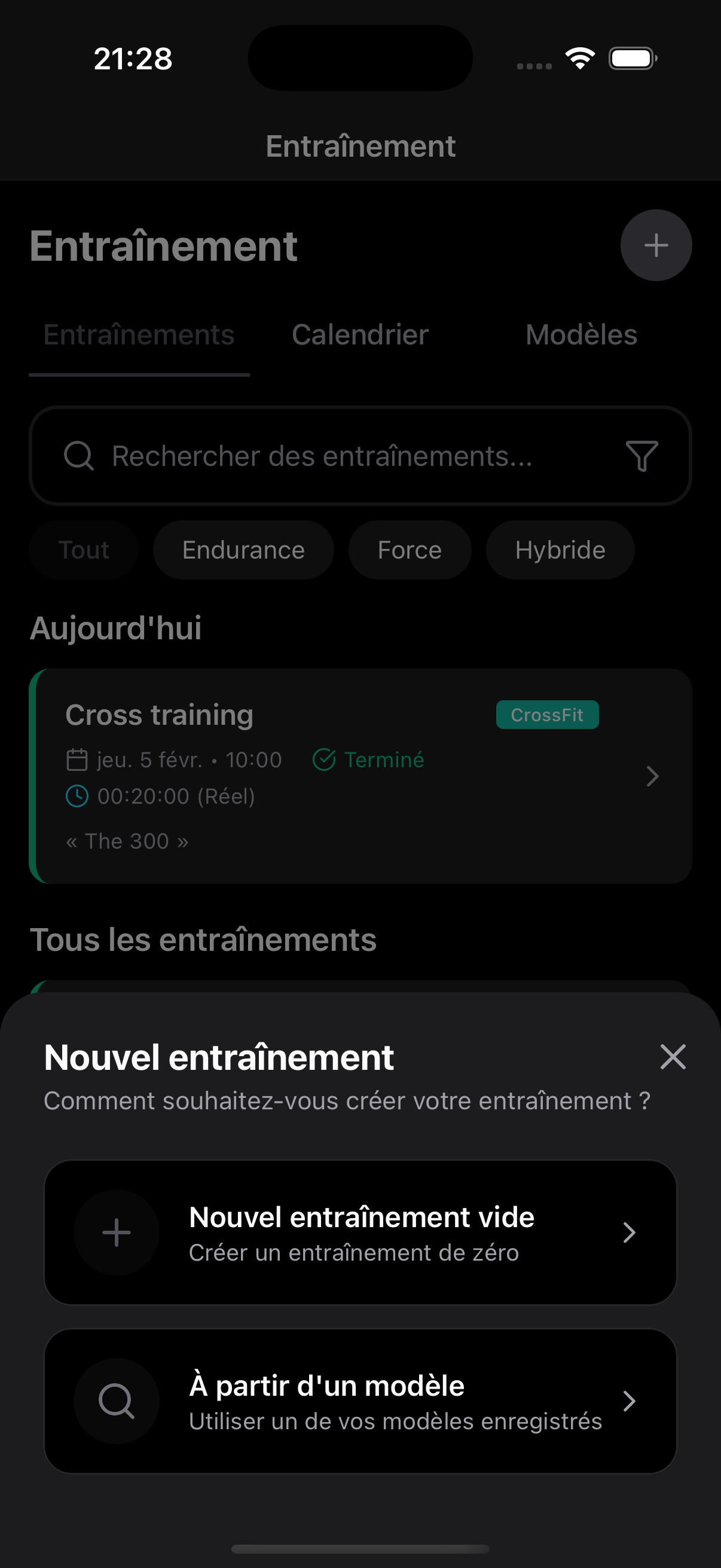Tap the Rechercher des entraînements search field
Image resolution: width=721 pixels, height=1568 pixels.
(x=322, y=456)
